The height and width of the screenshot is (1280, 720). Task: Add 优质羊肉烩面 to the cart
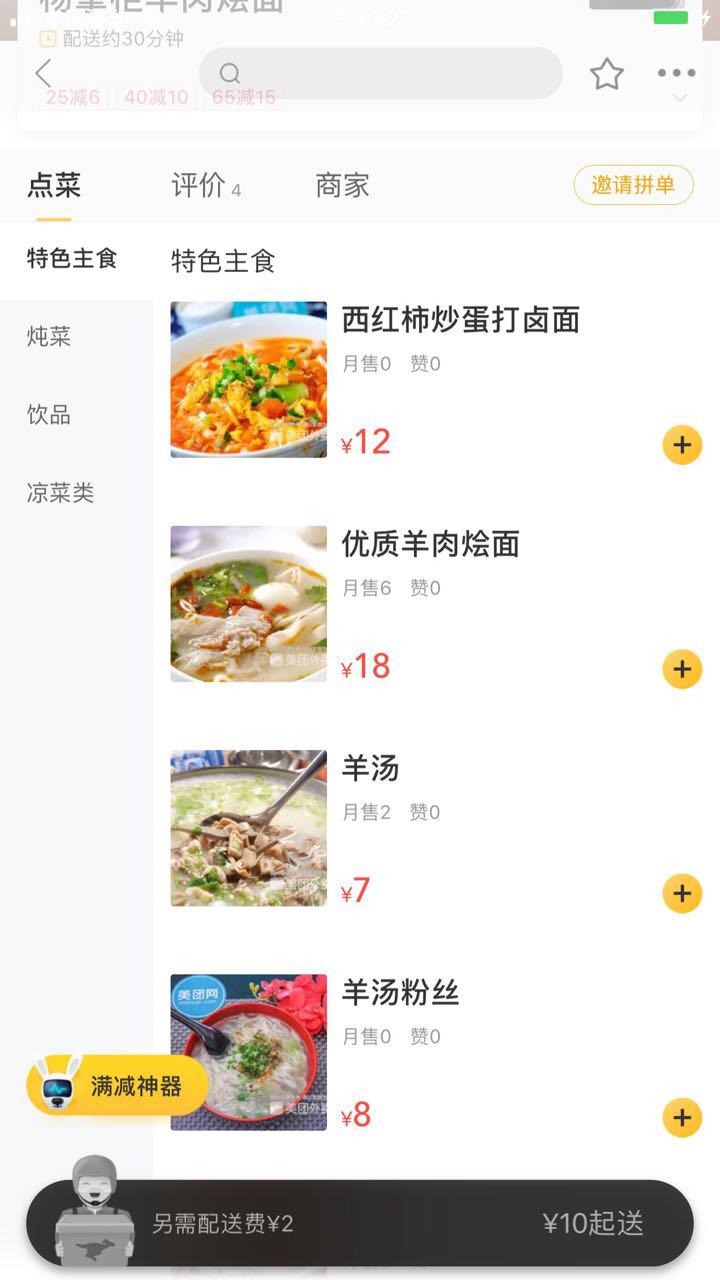coord(682,669)
